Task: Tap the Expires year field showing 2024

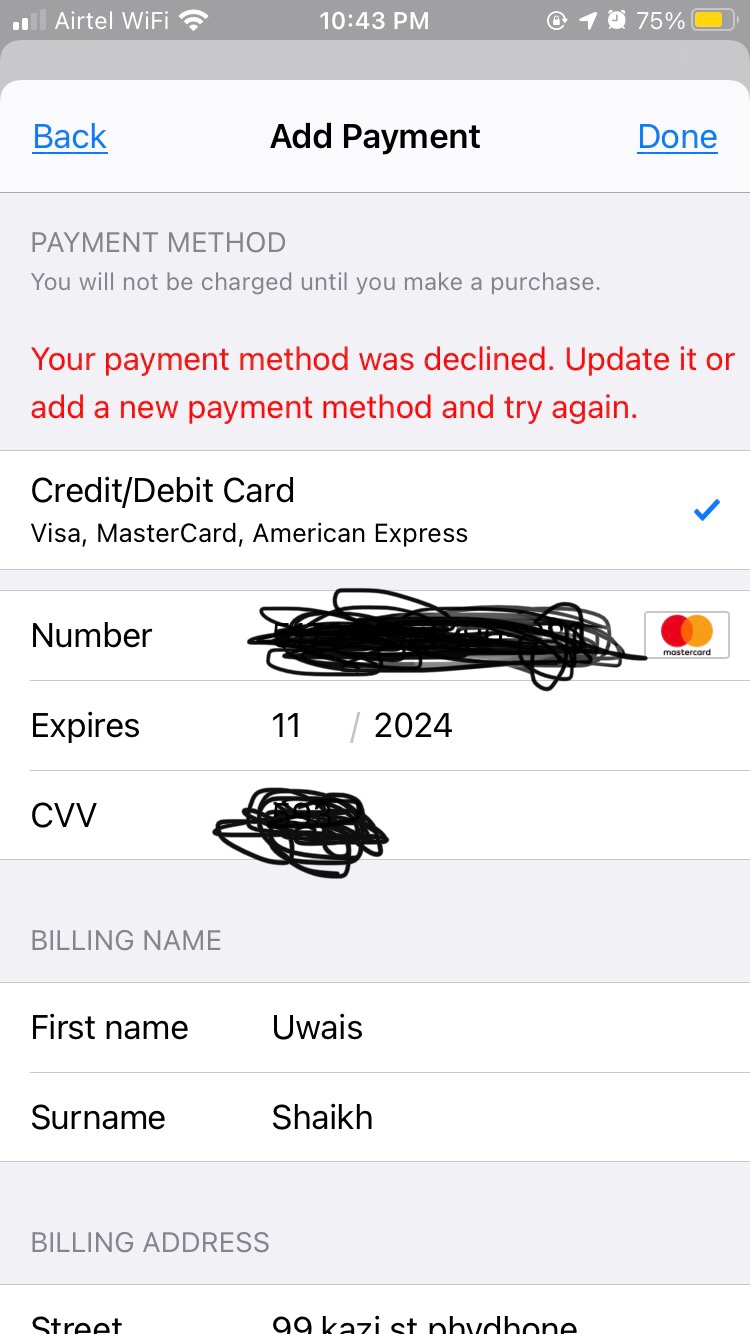Action: [412, 725]
